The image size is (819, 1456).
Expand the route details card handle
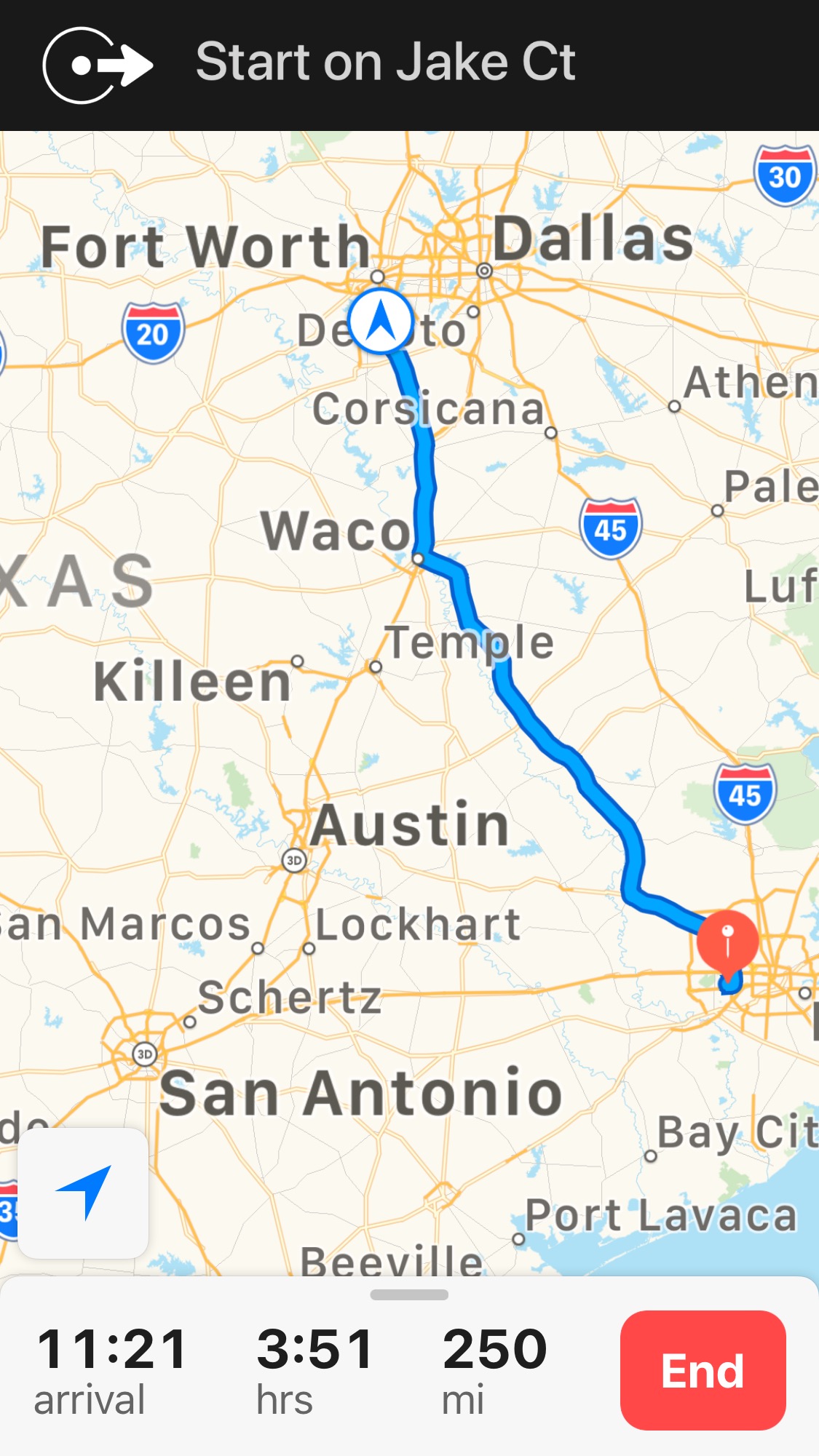[x=409, y=1295]
